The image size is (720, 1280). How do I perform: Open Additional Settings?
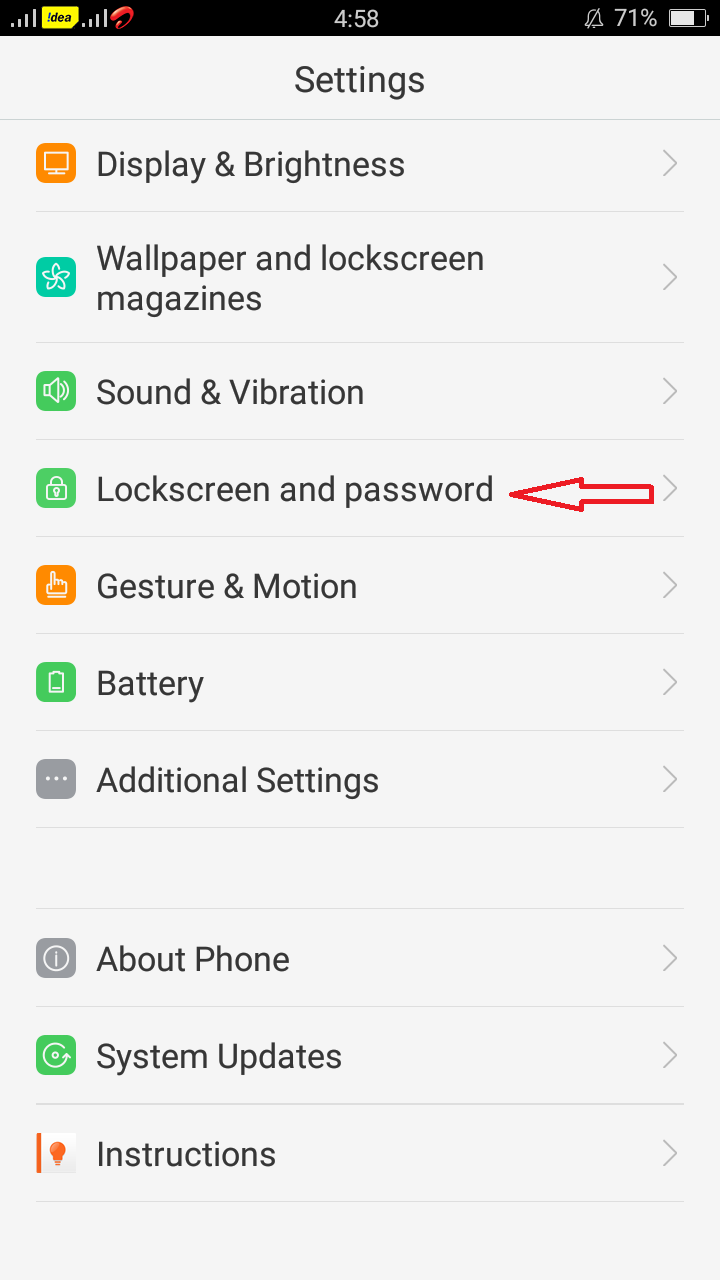[x=360, y=779]
